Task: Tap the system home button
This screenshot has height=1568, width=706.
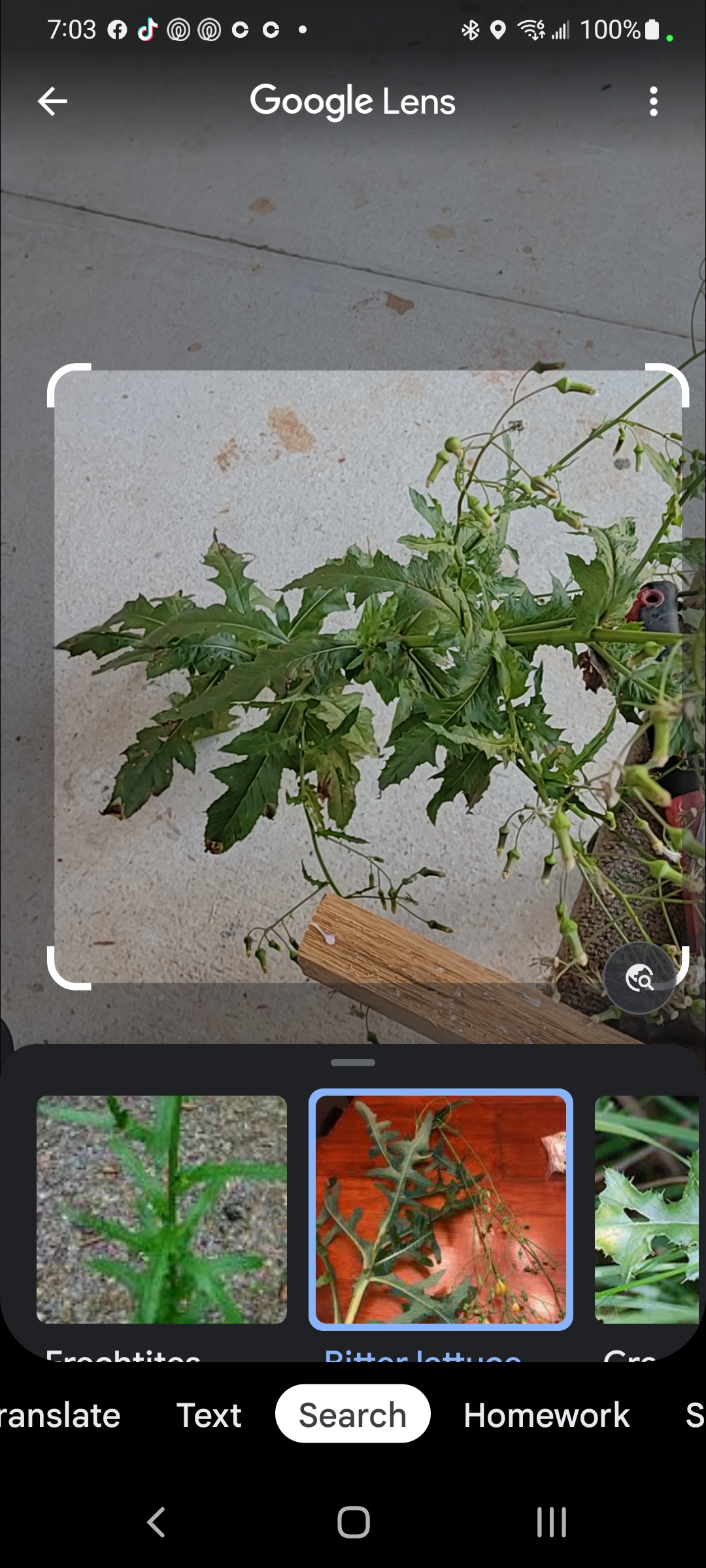Action: pos(353,1522)
